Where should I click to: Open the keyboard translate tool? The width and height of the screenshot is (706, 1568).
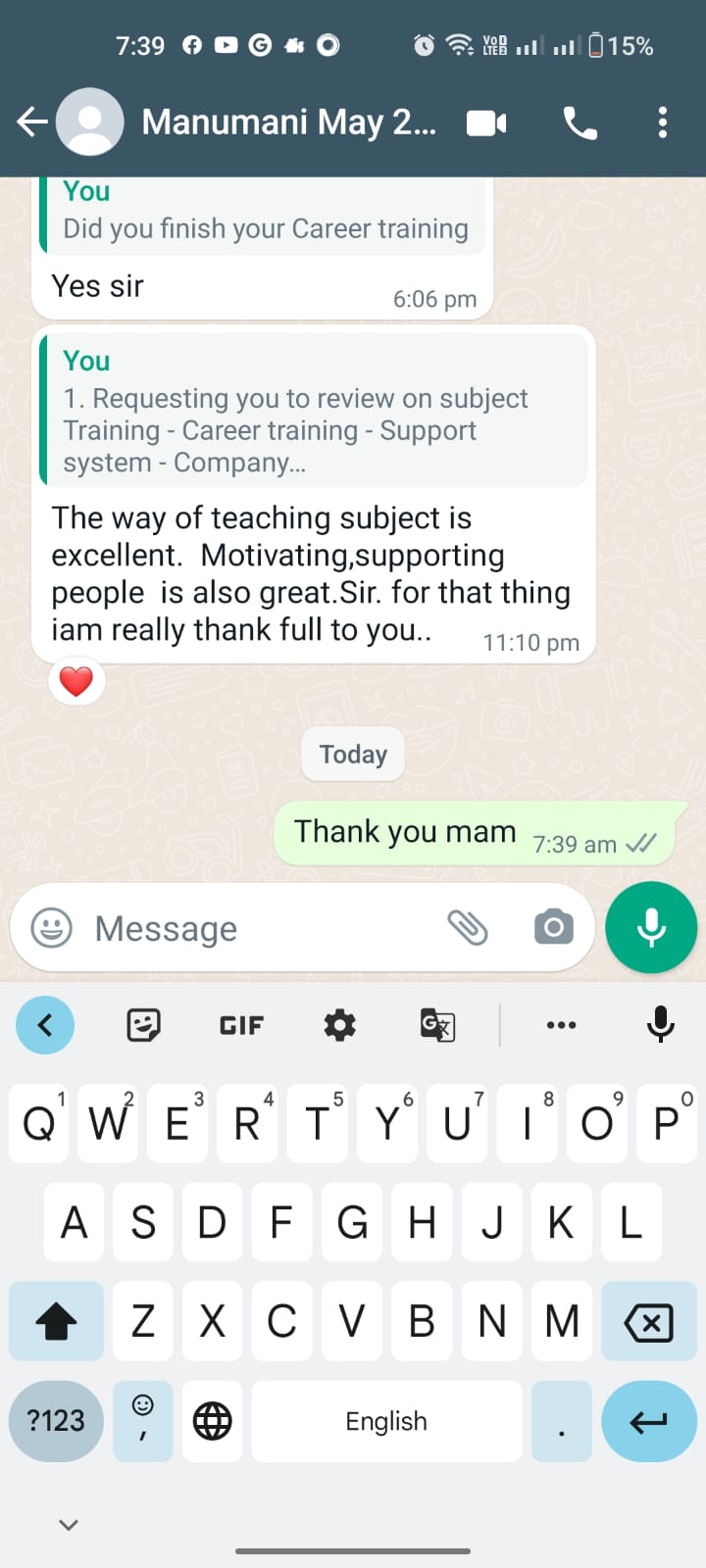pos(437,1025)
